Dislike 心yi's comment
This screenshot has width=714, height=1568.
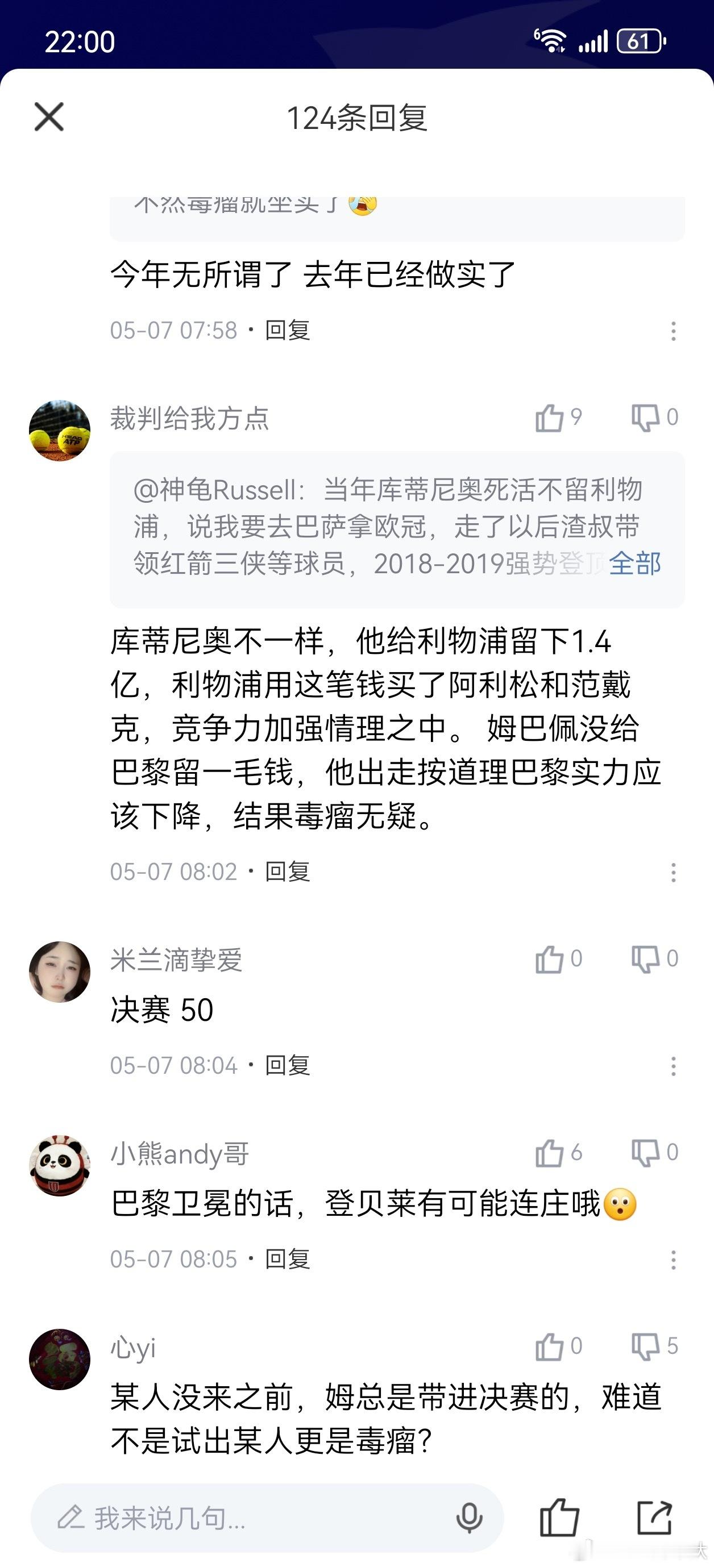pyautogui.click(x=655, y=1346)
